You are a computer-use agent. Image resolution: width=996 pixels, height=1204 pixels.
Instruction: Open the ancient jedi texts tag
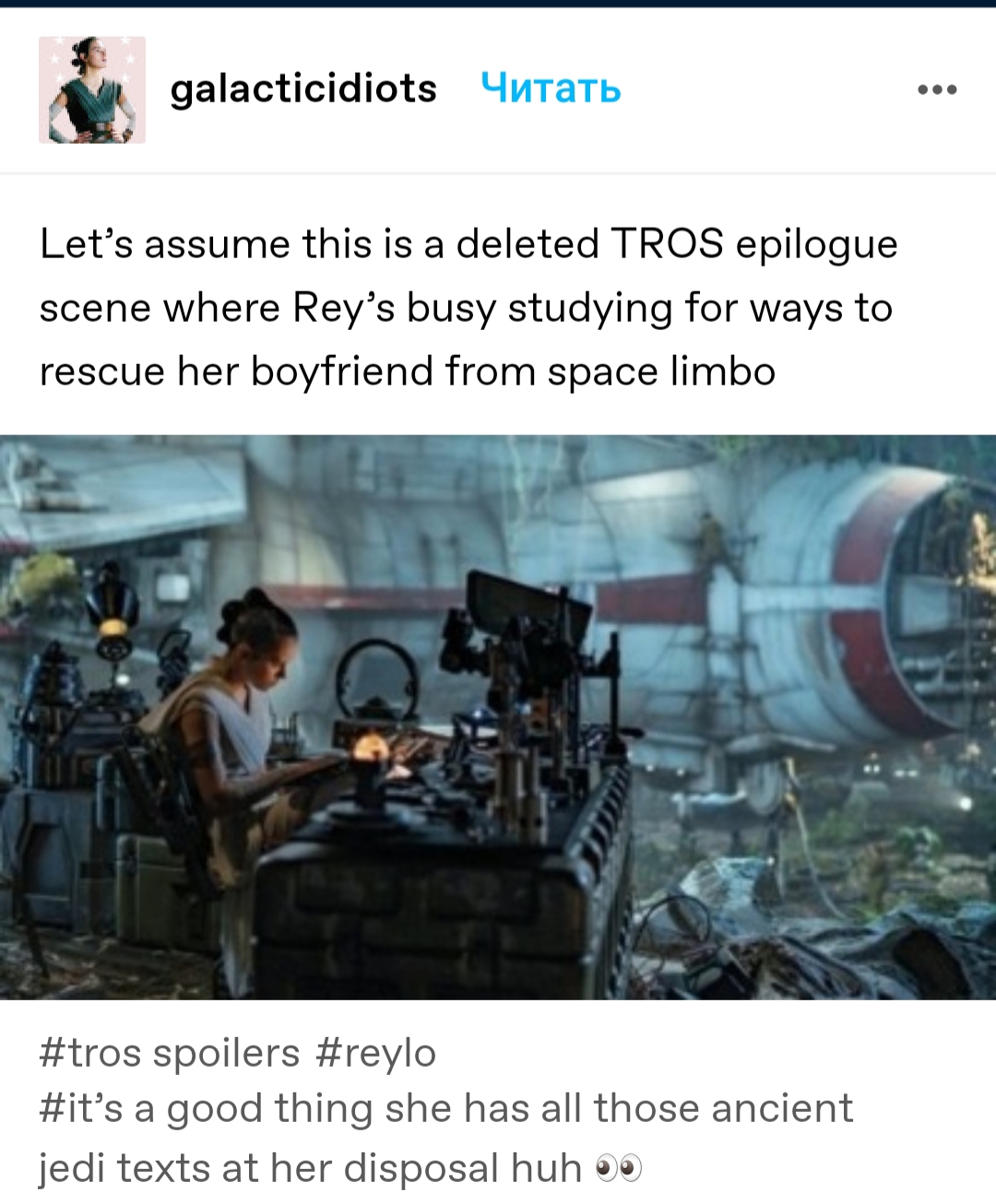446,1138
